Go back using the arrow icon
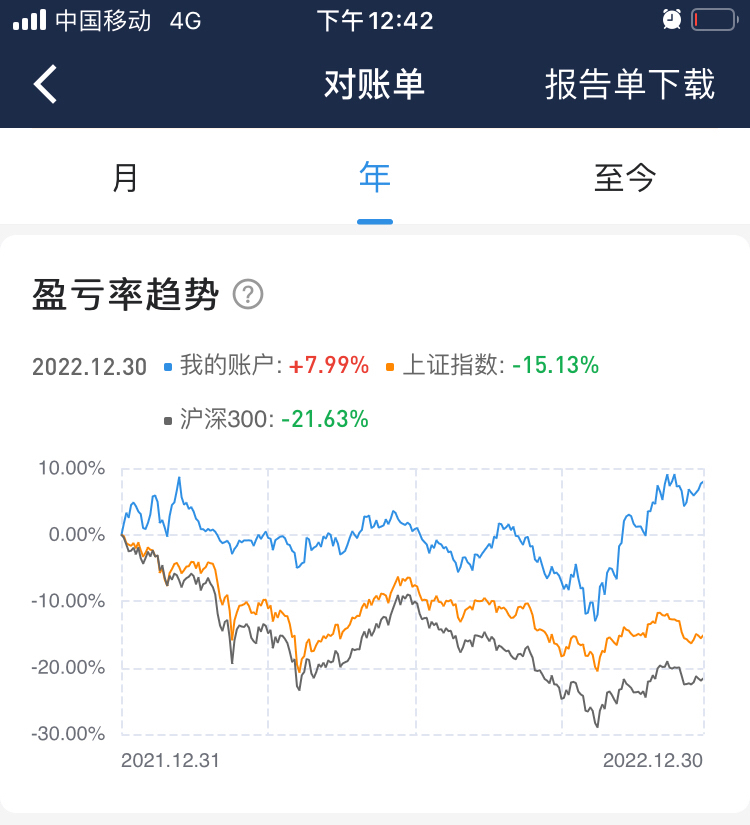The height and width of the screenshot is (825, 750). pos(46,84)
